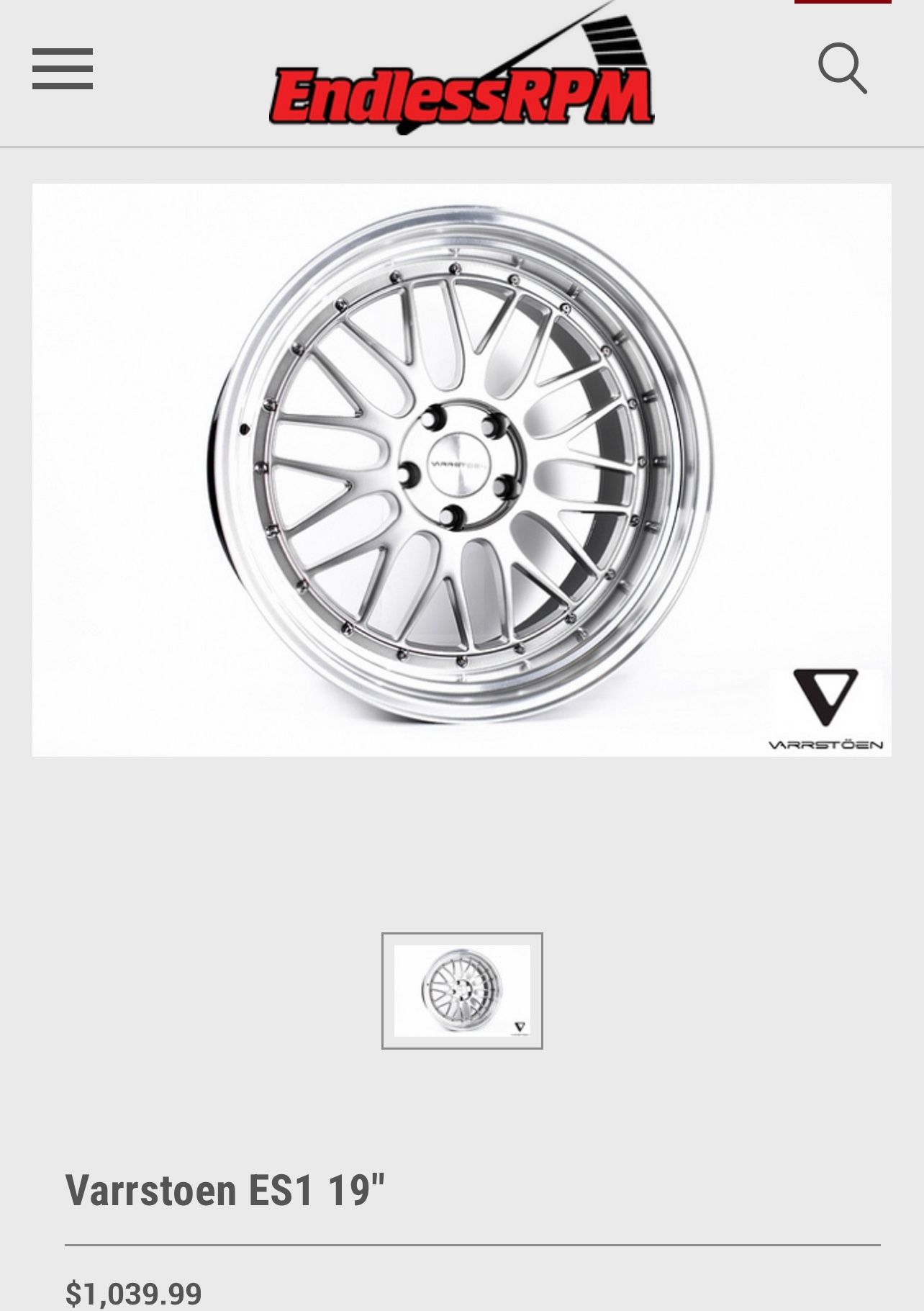
Task: Open the search magnifier
Action: [842, 68]
